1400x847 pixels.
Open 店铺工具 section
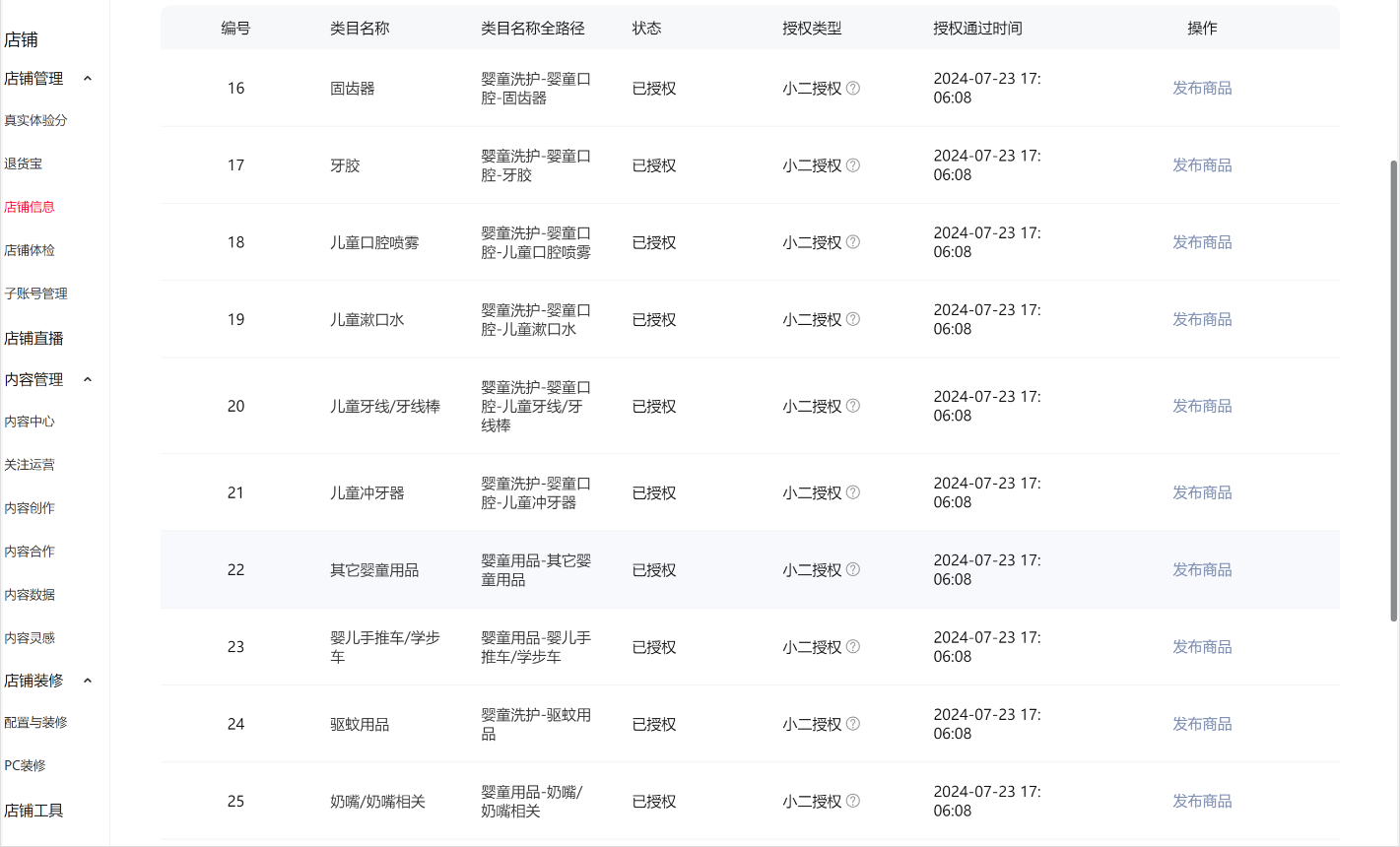click(x=33, y=811)
